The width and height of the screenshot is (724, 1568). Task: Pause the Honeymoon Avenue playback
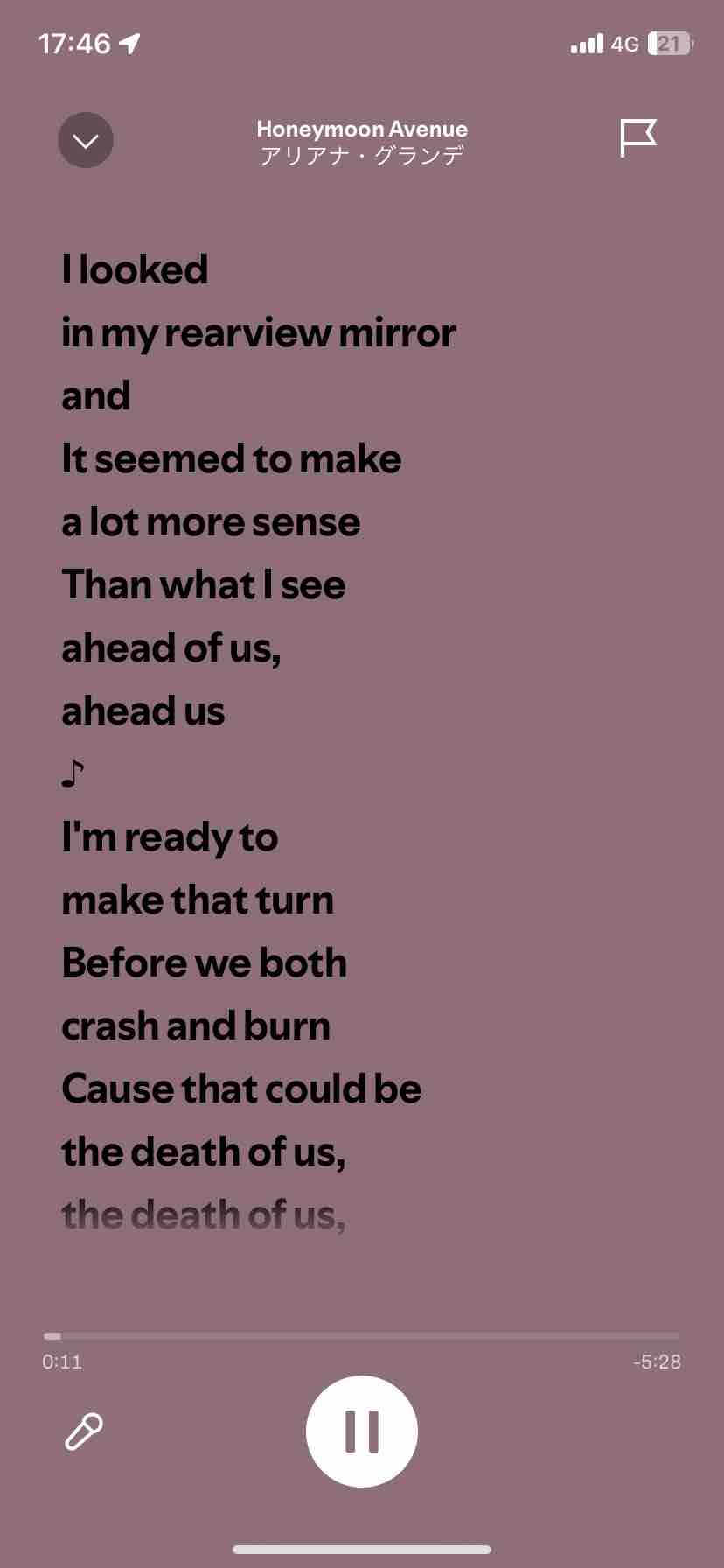tap(361, 1431)
